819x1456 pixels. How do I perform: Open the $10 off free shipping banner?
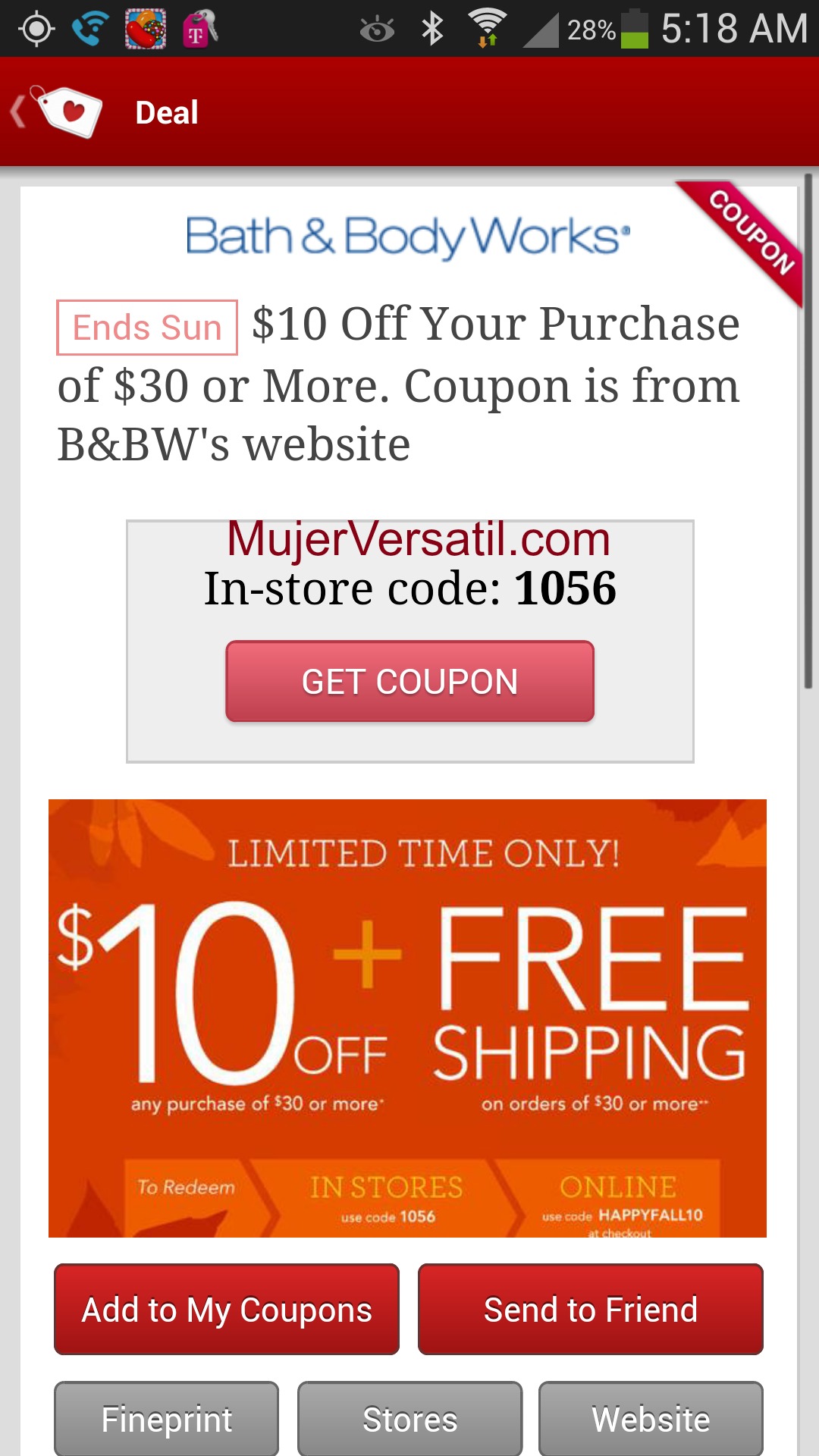(407, 1018)
